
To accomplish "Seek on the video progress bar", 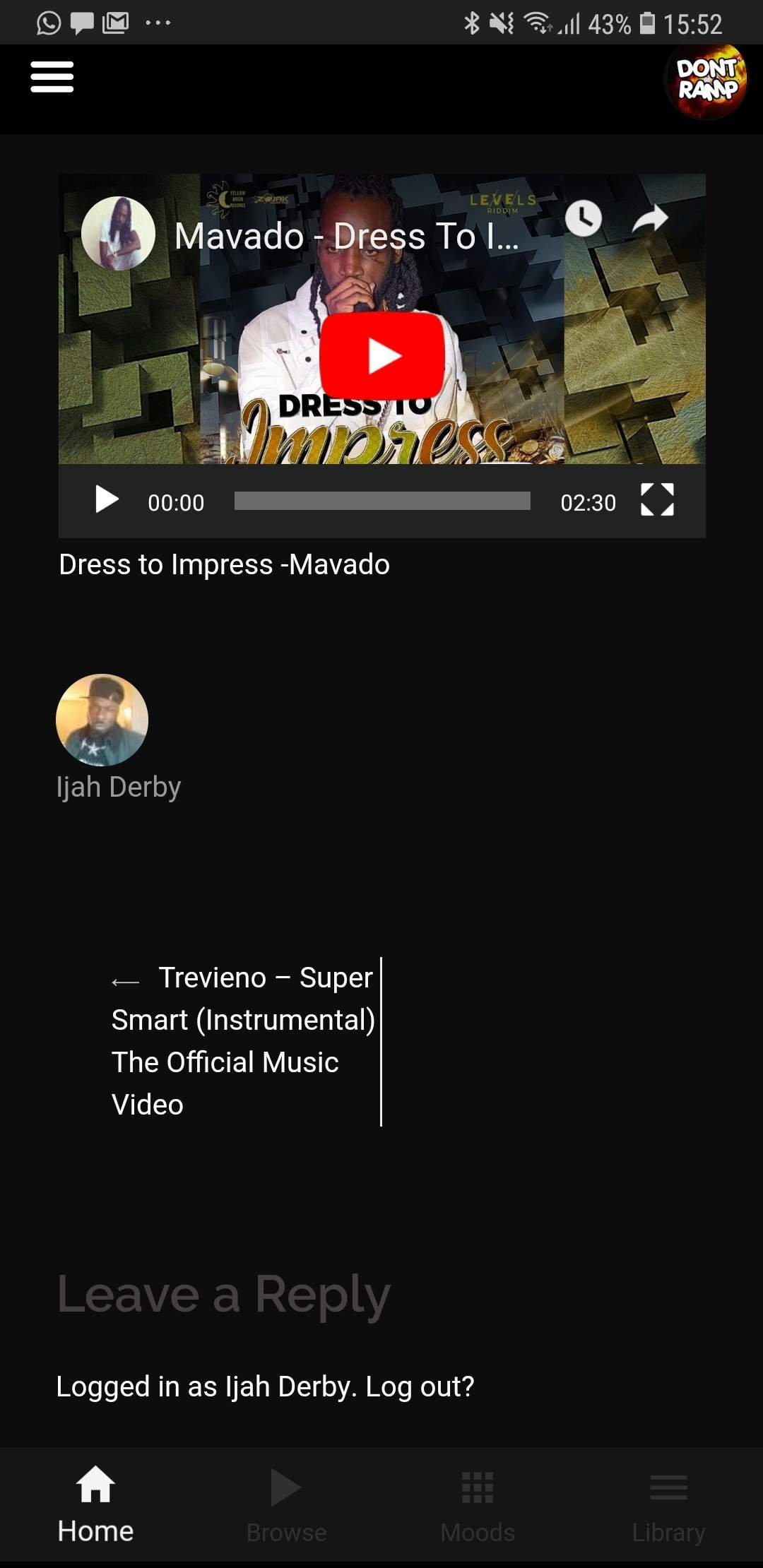I will tap(382, 501).
